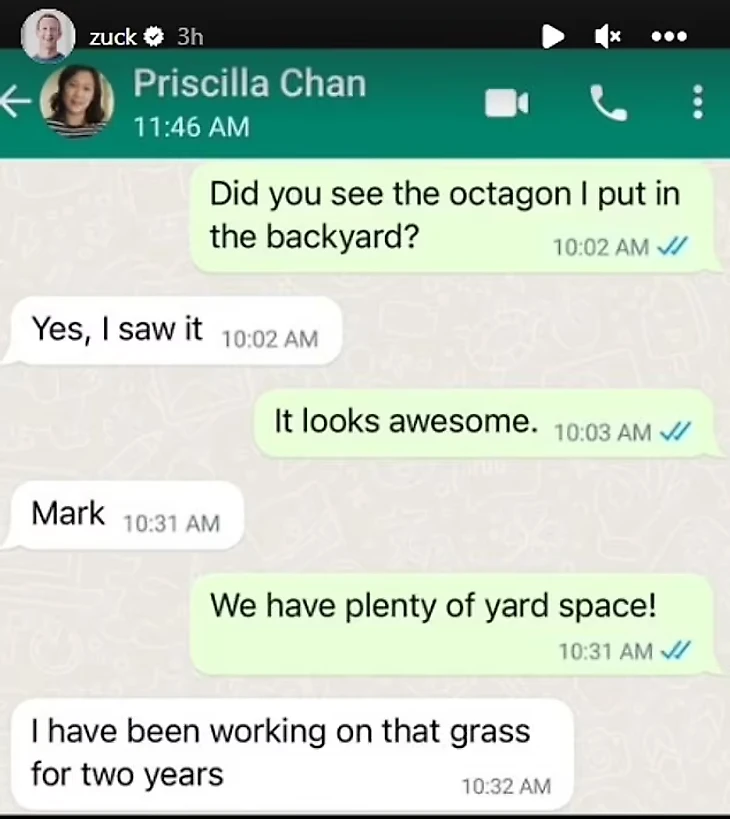The width and height of the screenshot is (730, 819).
Task: Open zuck's profile picture
Action: tap(48, 35)
